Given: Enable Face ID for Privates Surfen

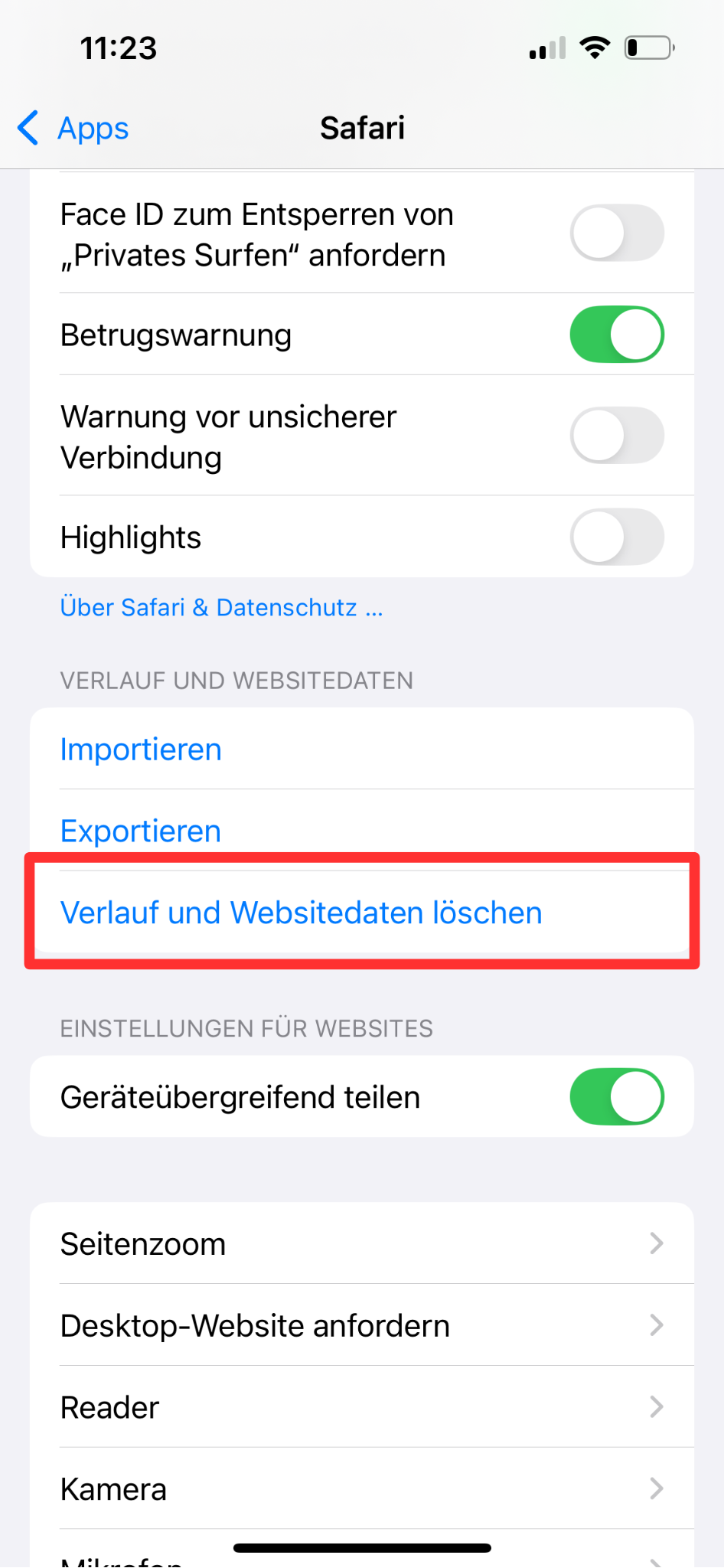Looking at the screenshot, I should tap(616, 233).
